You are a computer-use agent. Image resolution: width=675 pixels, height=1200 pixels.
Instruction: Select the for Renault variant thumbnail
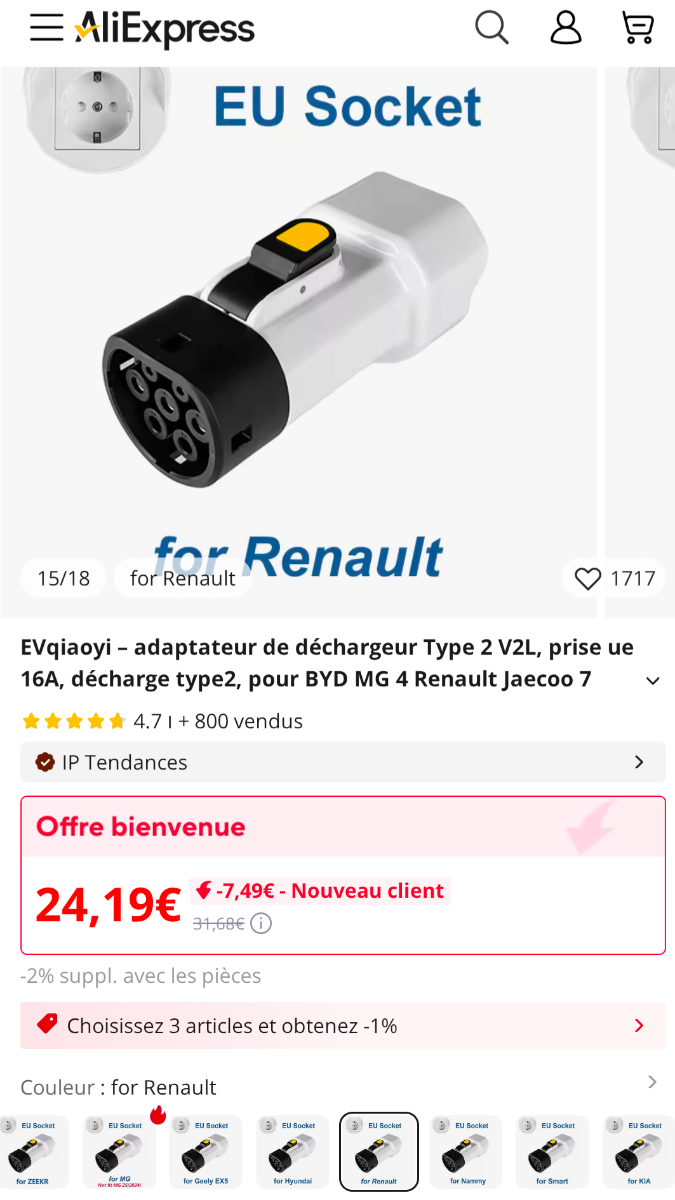[x=379, y=1152]
